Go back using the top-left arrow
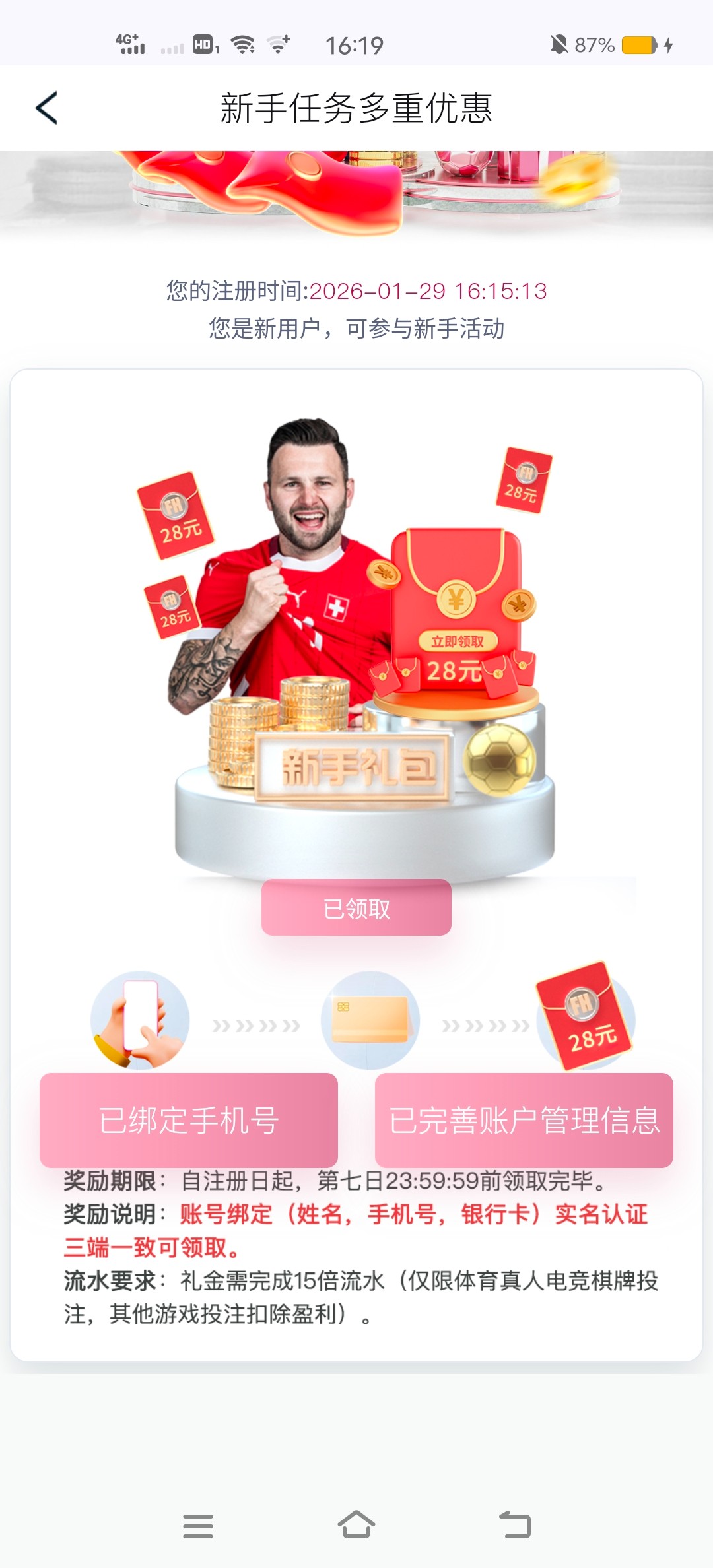The image size is (713, 1568). pyautogui.click(x=47, y=108)
